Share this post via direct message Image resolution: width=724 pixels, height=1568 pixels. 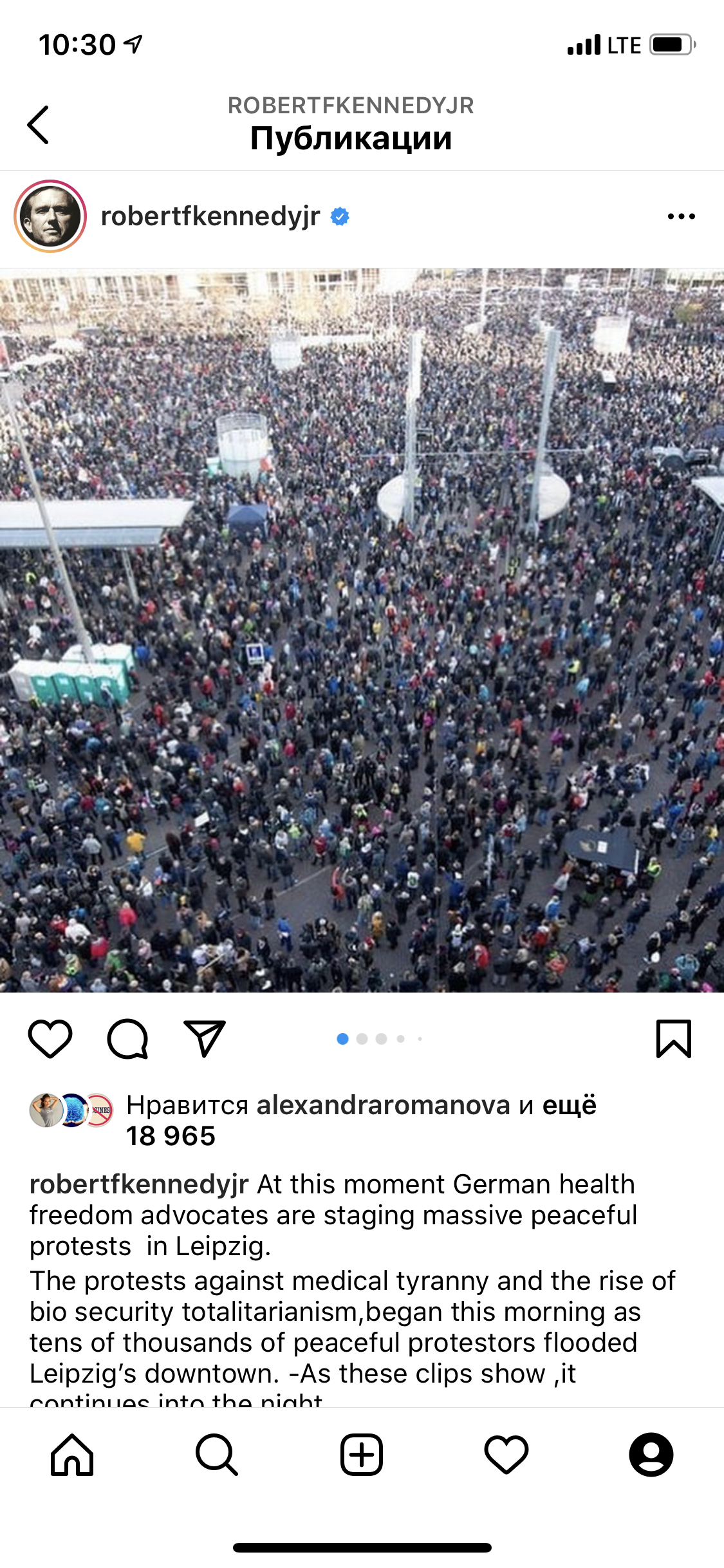click(205, 1039)
